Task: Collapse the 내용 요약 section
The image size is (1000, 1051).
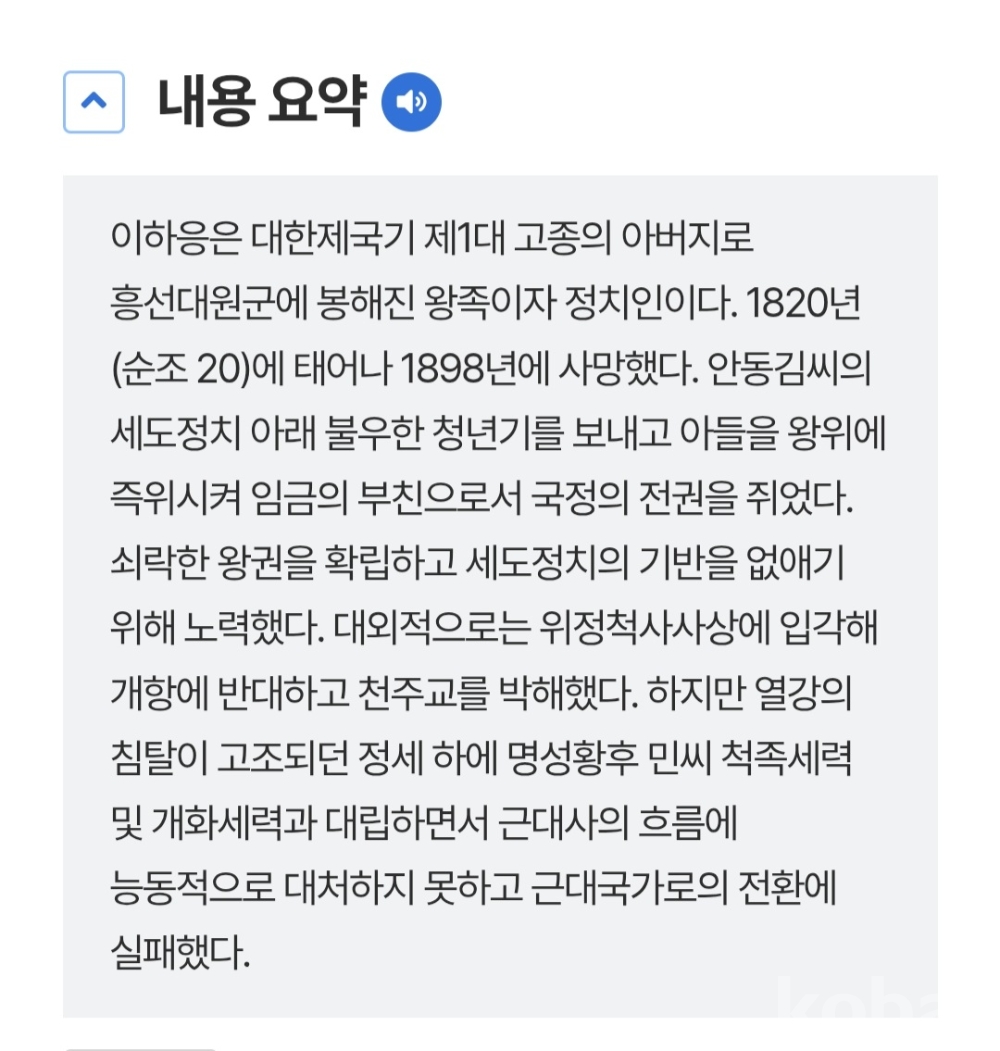Action: pos(94,102)
